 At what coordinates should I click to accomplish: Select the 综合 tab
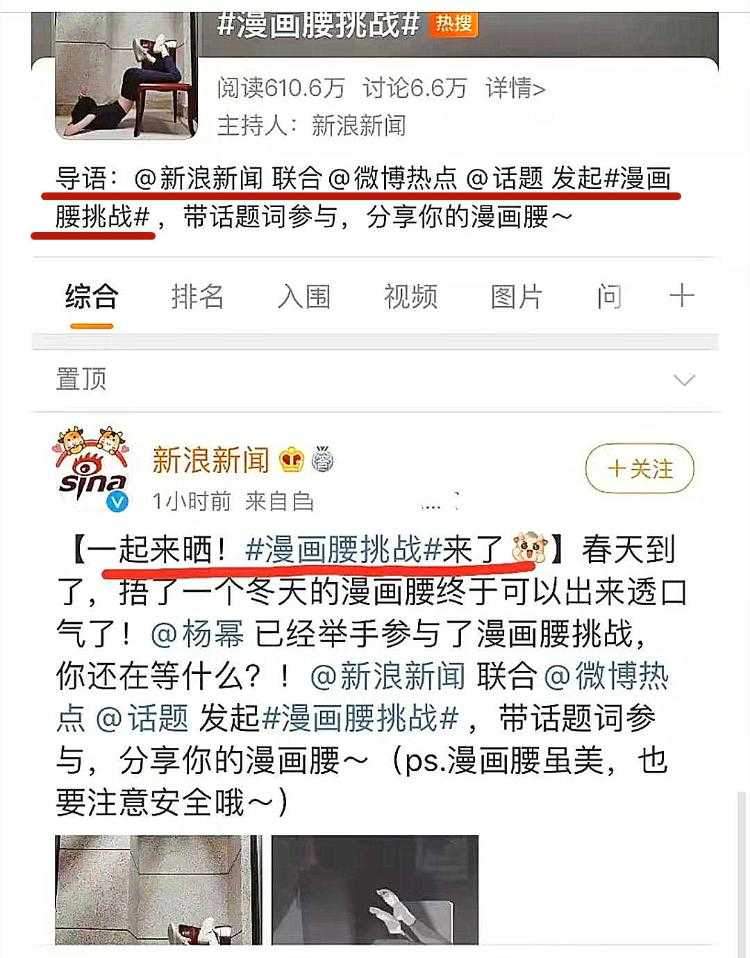point(91,296)
